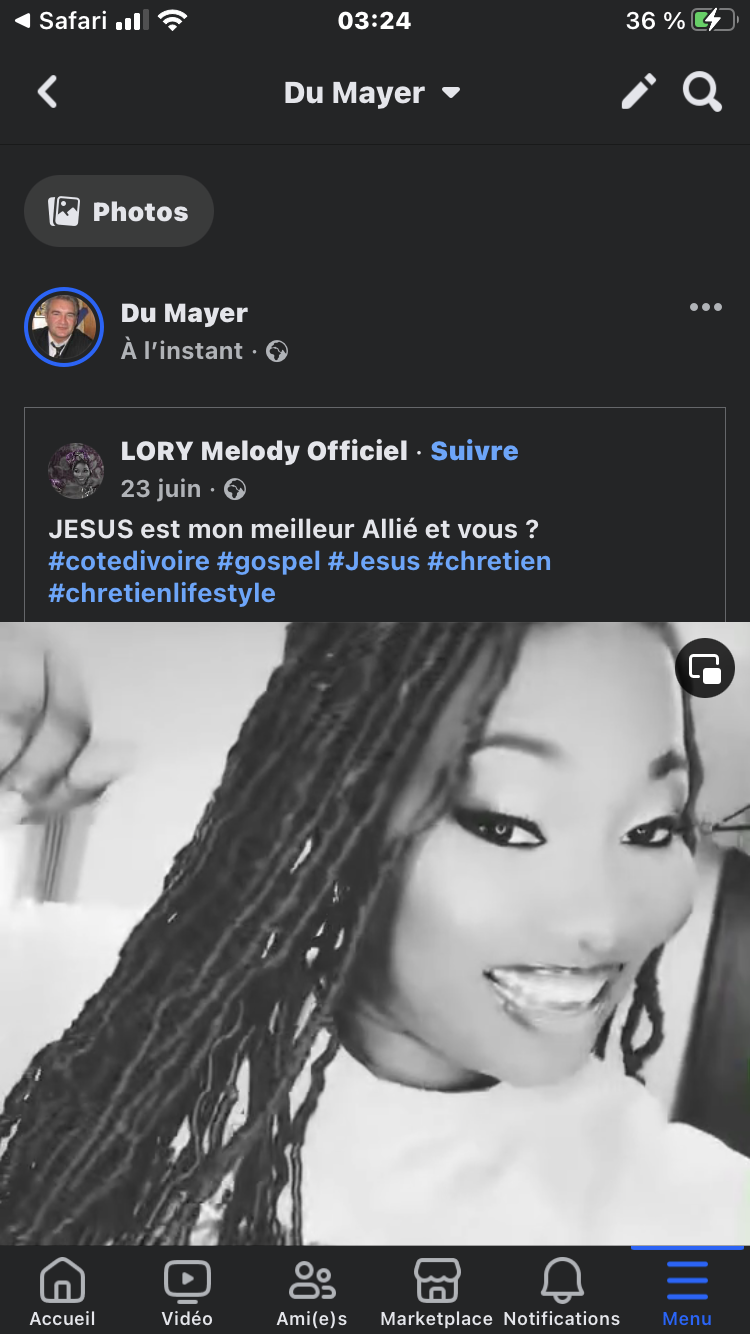Open the Photos chip
The height and width of the screenshot is (1334, 750).
click(x=119, y=211)
